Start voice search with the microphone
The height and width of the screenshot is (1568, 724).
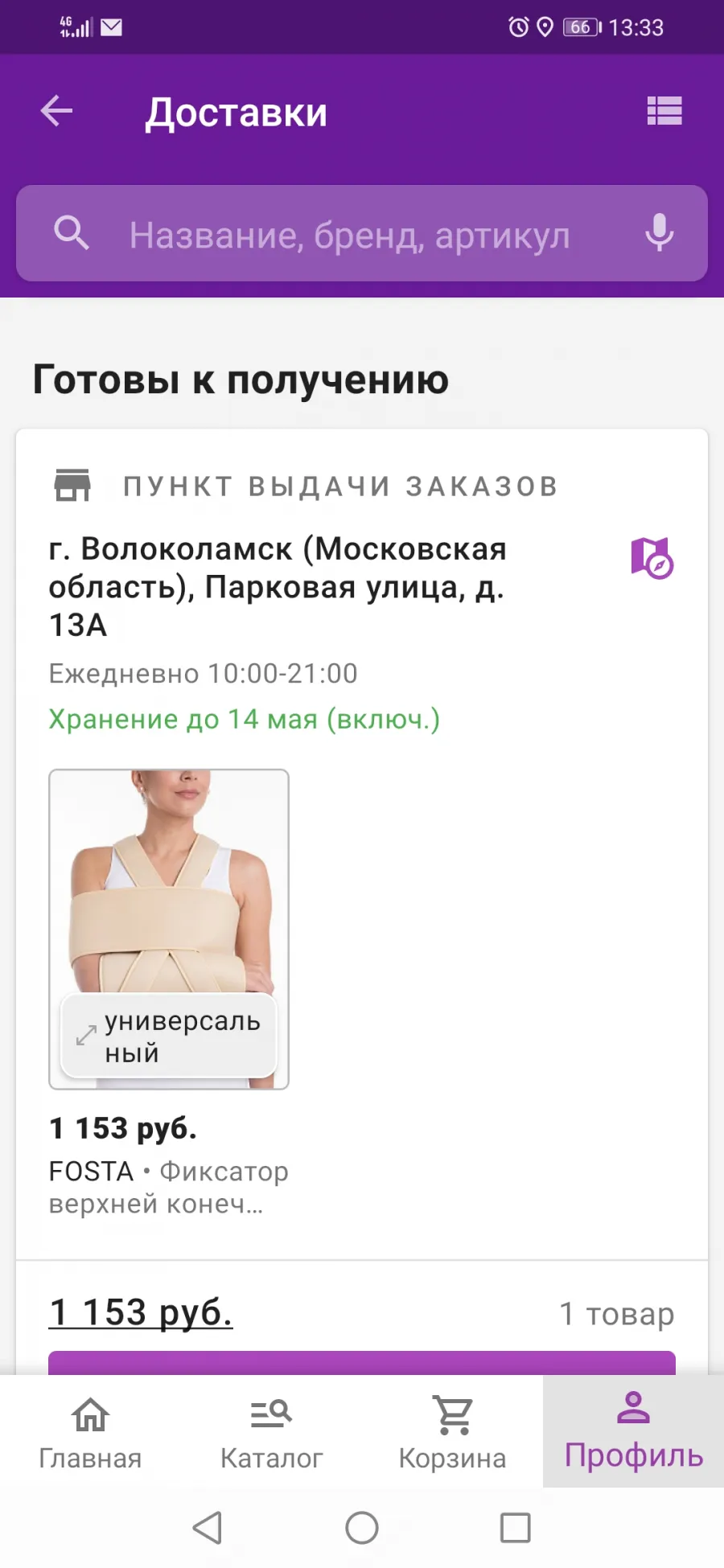tap(660, 233)
